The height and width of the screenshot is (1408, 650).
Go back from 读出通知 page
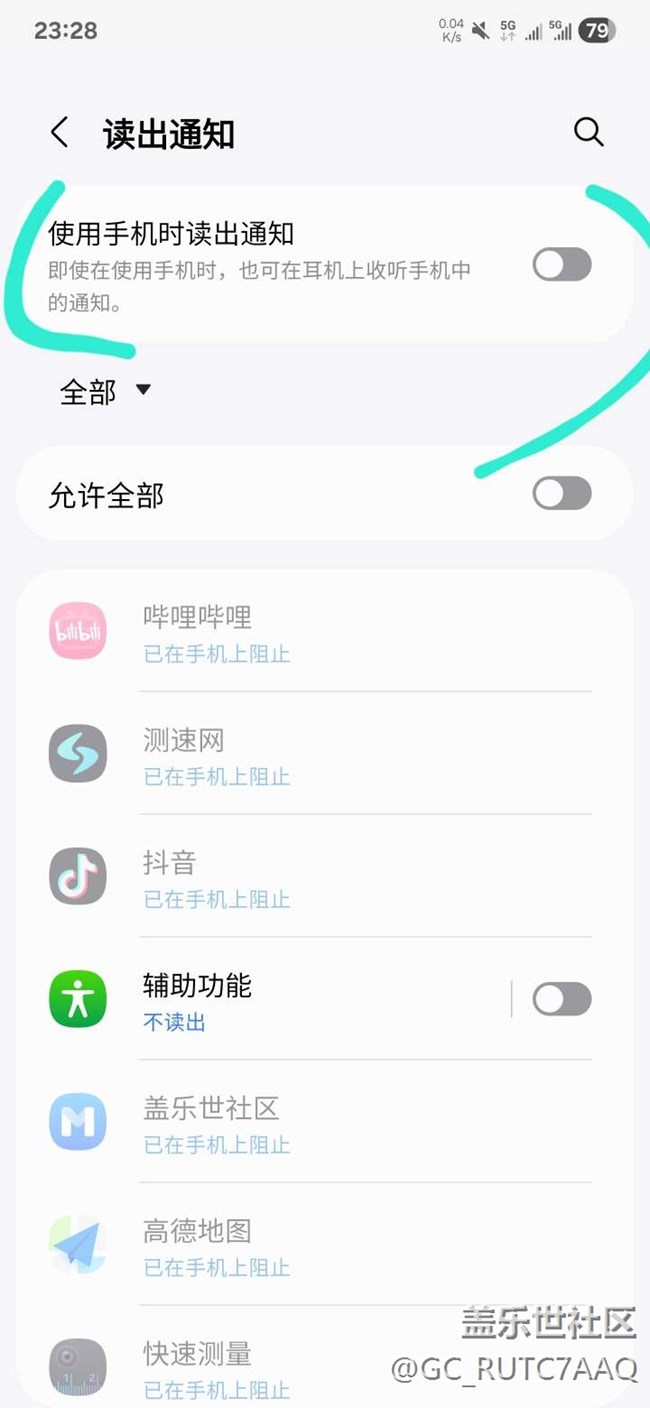pyautogui.click(x=60, y=132)
